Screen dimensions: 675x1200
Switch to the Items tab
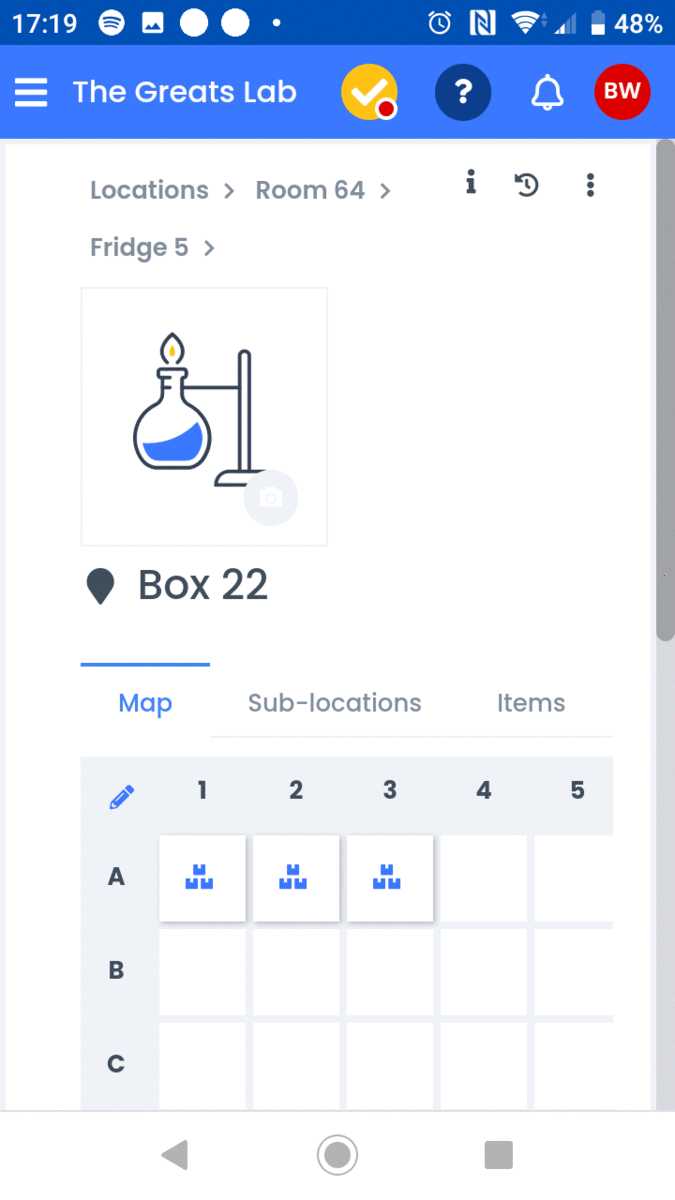[x=530, y=703]
